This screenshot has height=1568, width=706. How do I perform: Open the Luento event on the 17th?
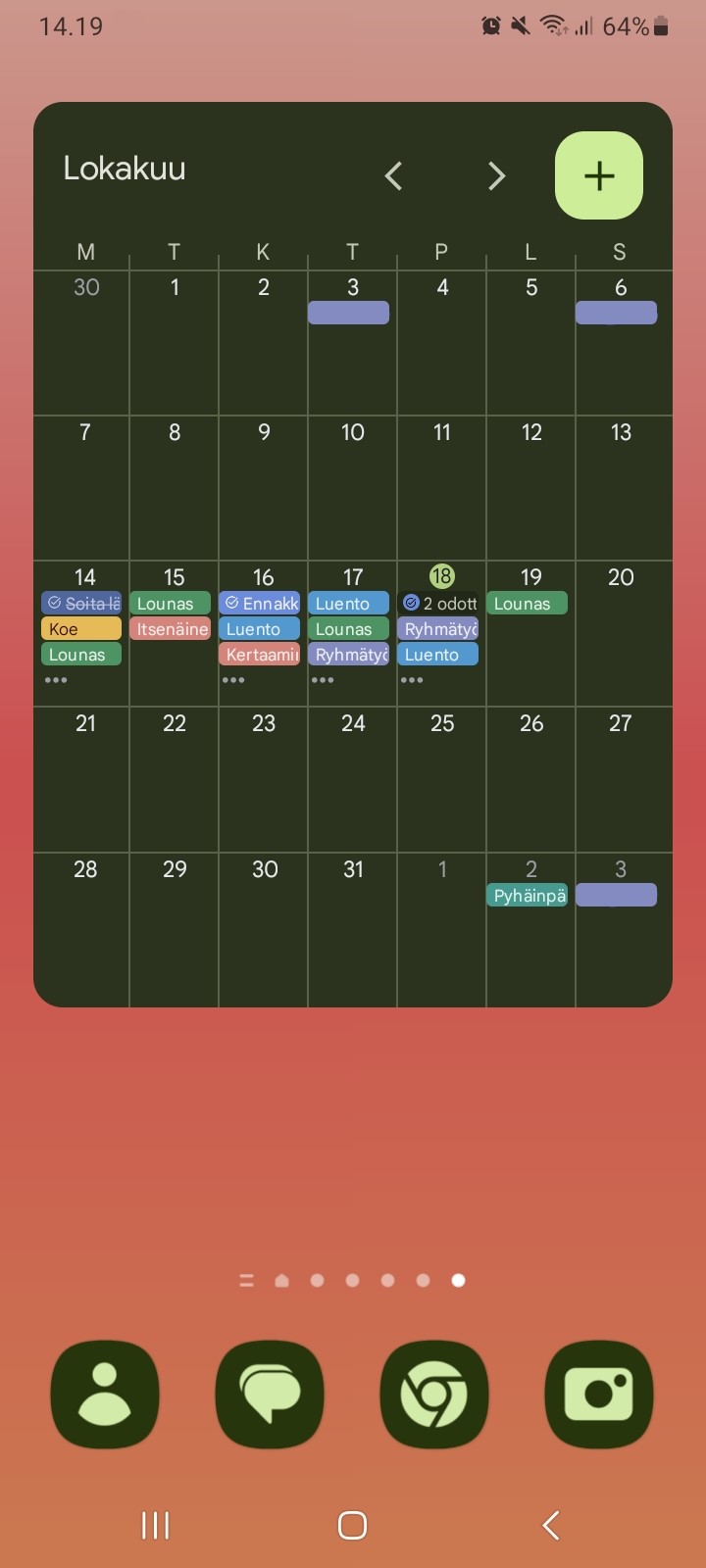coord(348,604)
